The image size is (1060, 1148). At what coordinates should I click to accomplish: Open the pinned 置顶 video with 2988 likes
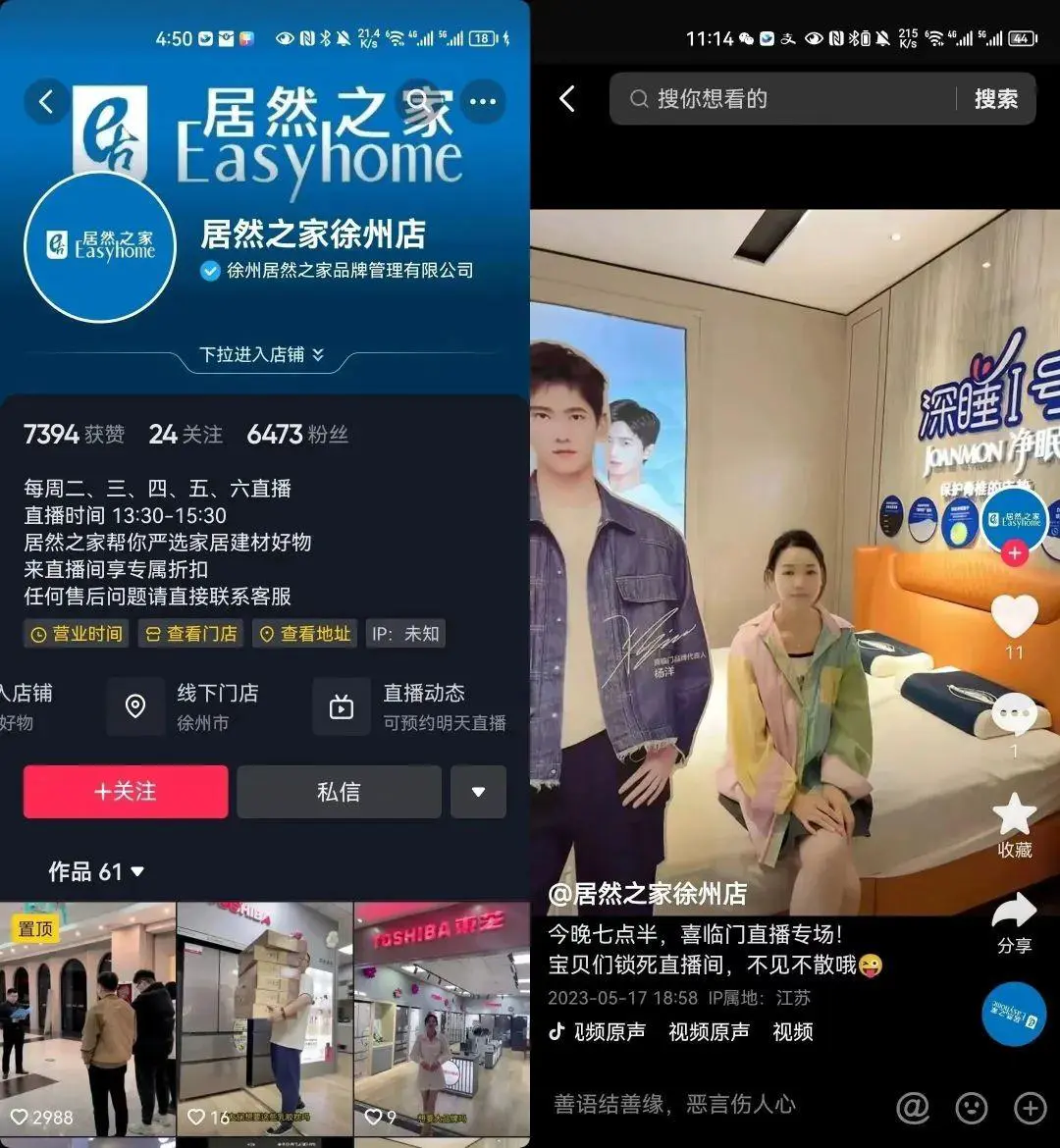coord(87,1018)
